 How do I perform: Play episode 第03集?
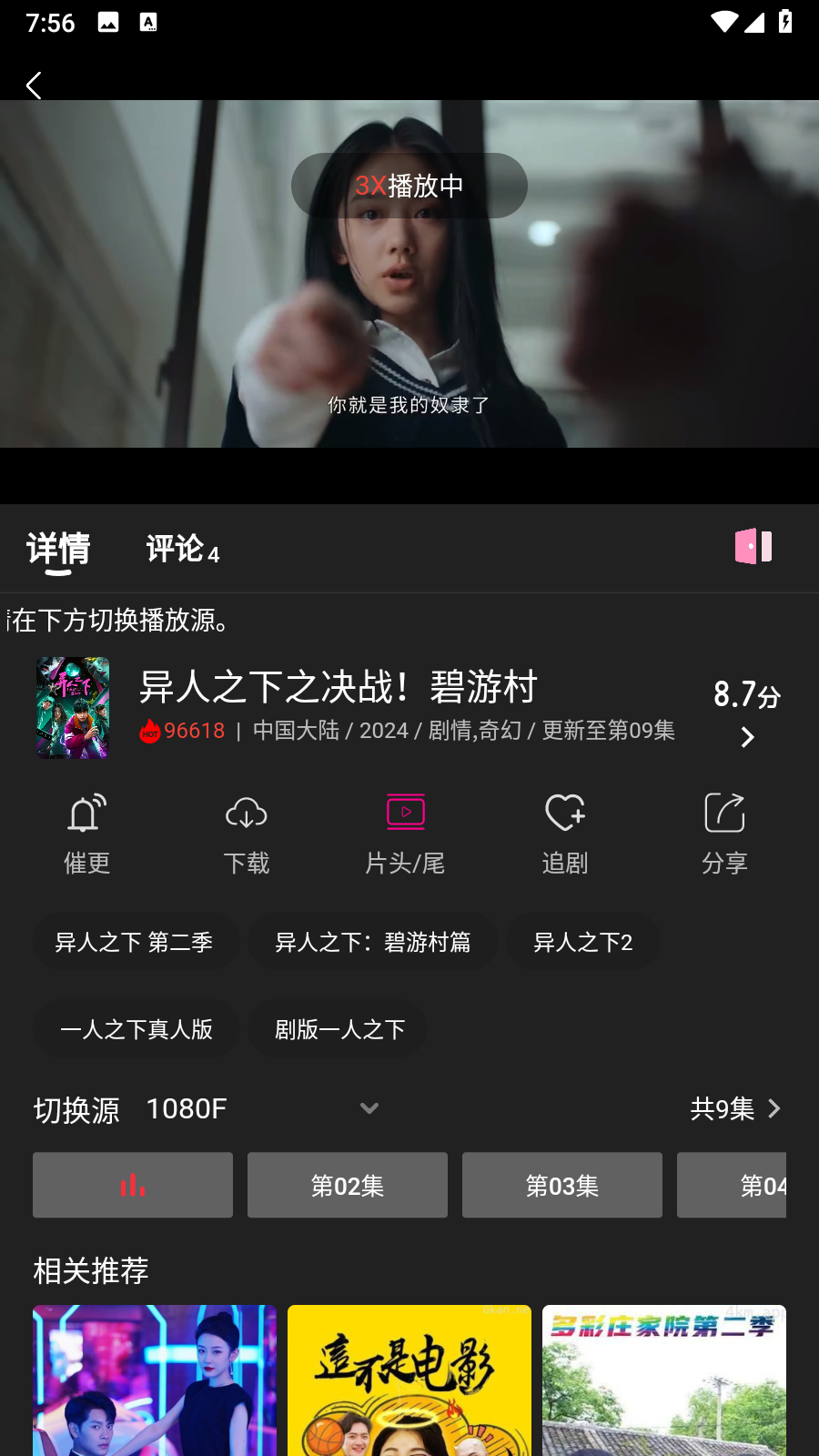pos(562,1185)
